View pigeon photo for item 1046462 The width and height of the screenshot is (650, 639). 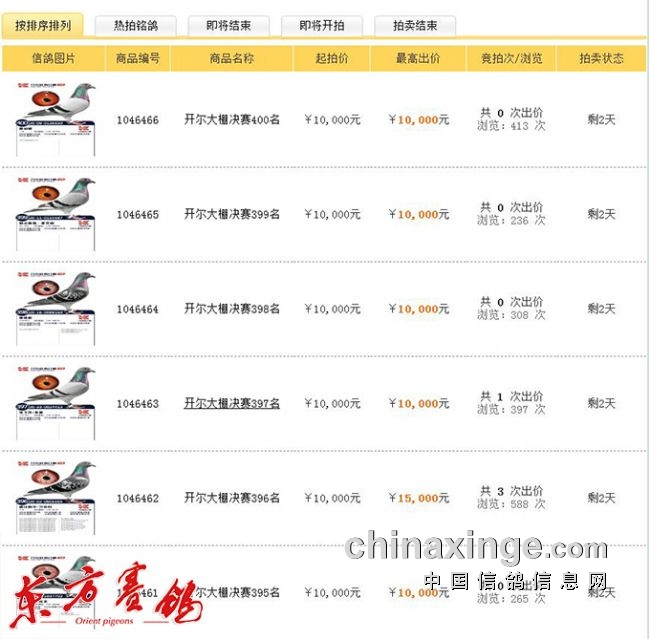(x=56, y=498)
